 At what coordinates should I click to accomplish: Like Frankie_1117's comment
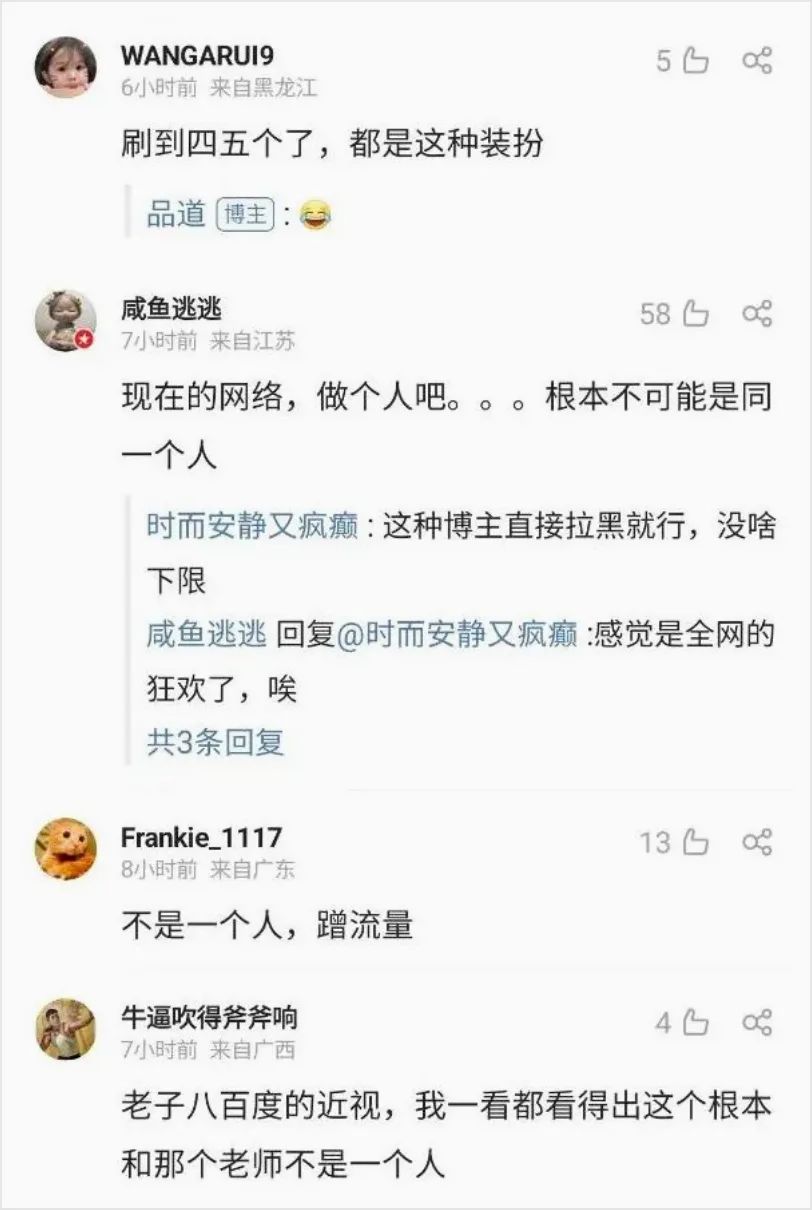click(695, 842)
